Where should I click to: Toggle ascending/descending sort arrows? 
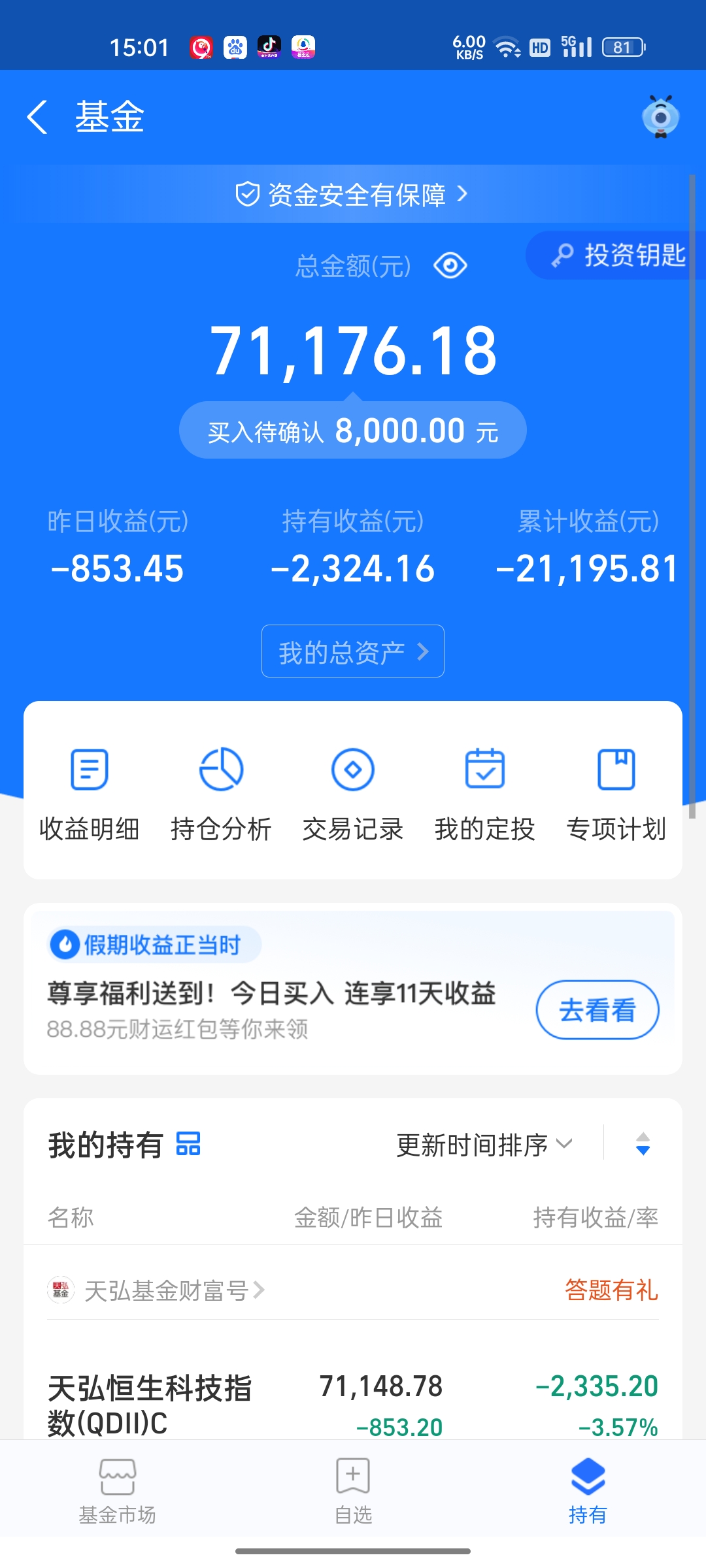click(643, 1144)
